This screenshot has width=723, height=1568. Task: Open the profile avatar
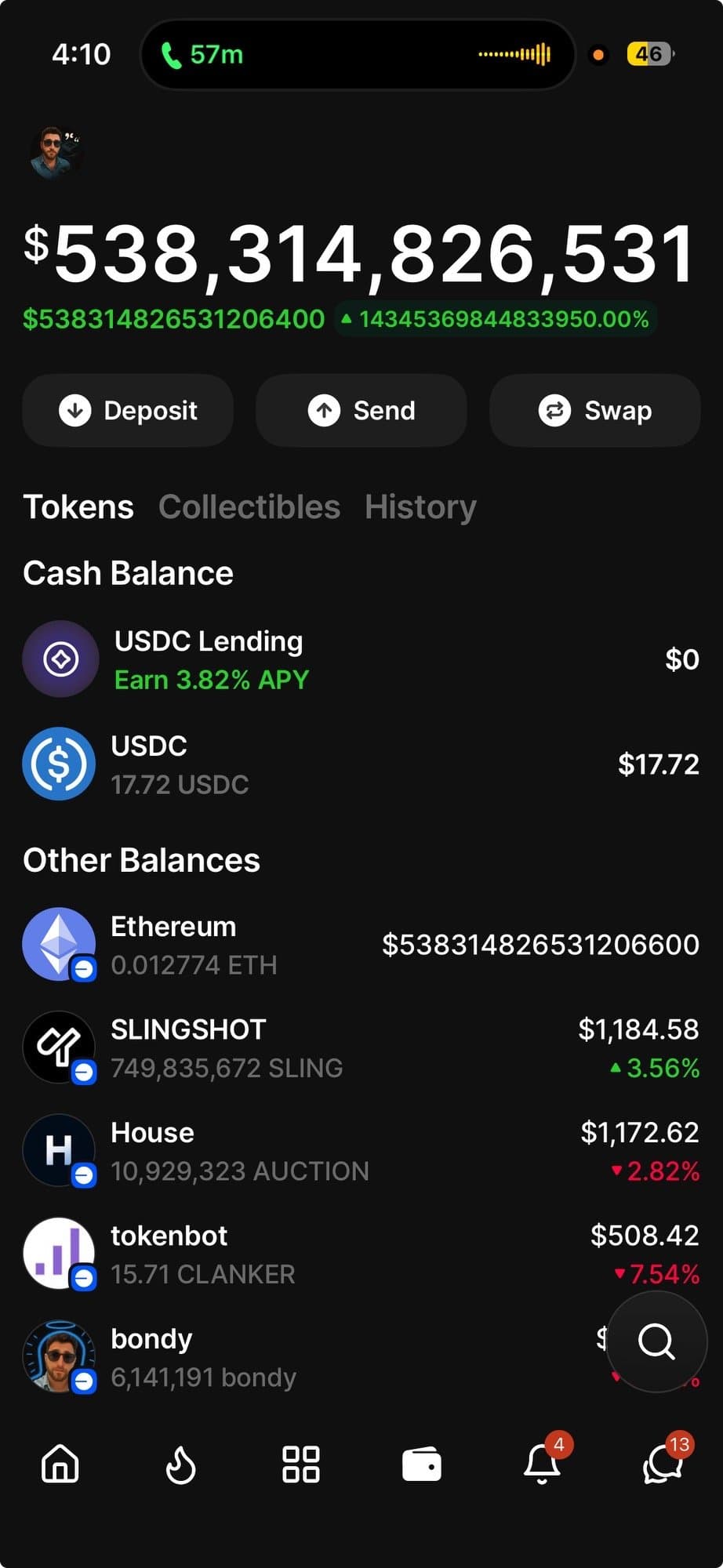point(56,152)
